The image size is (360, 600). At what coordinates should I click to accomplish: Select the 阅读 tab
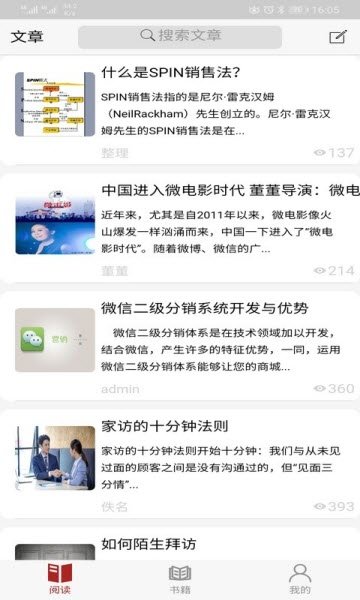click(x=60, y=579)
